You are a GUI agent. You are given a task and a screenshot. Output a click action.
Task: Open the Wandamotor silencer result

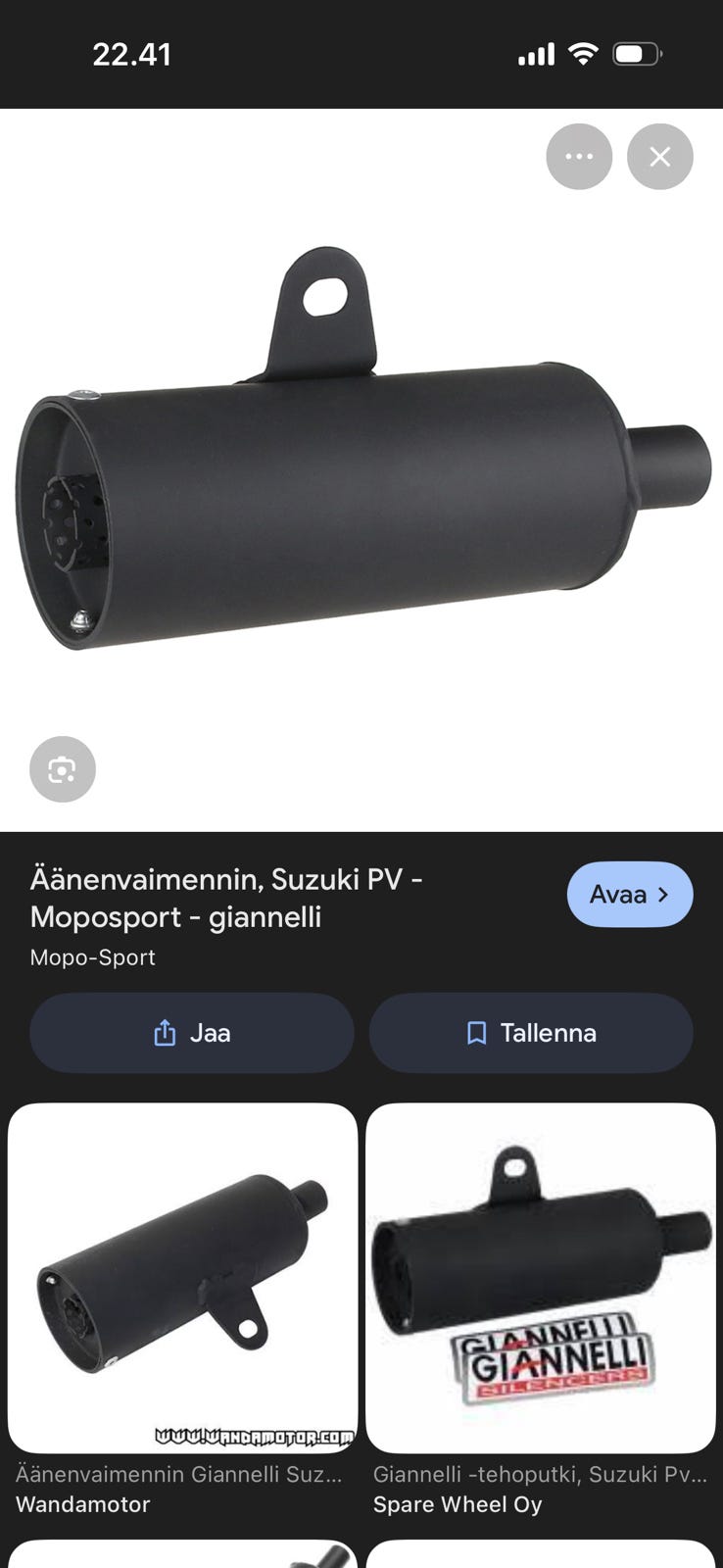point(182,1277)
